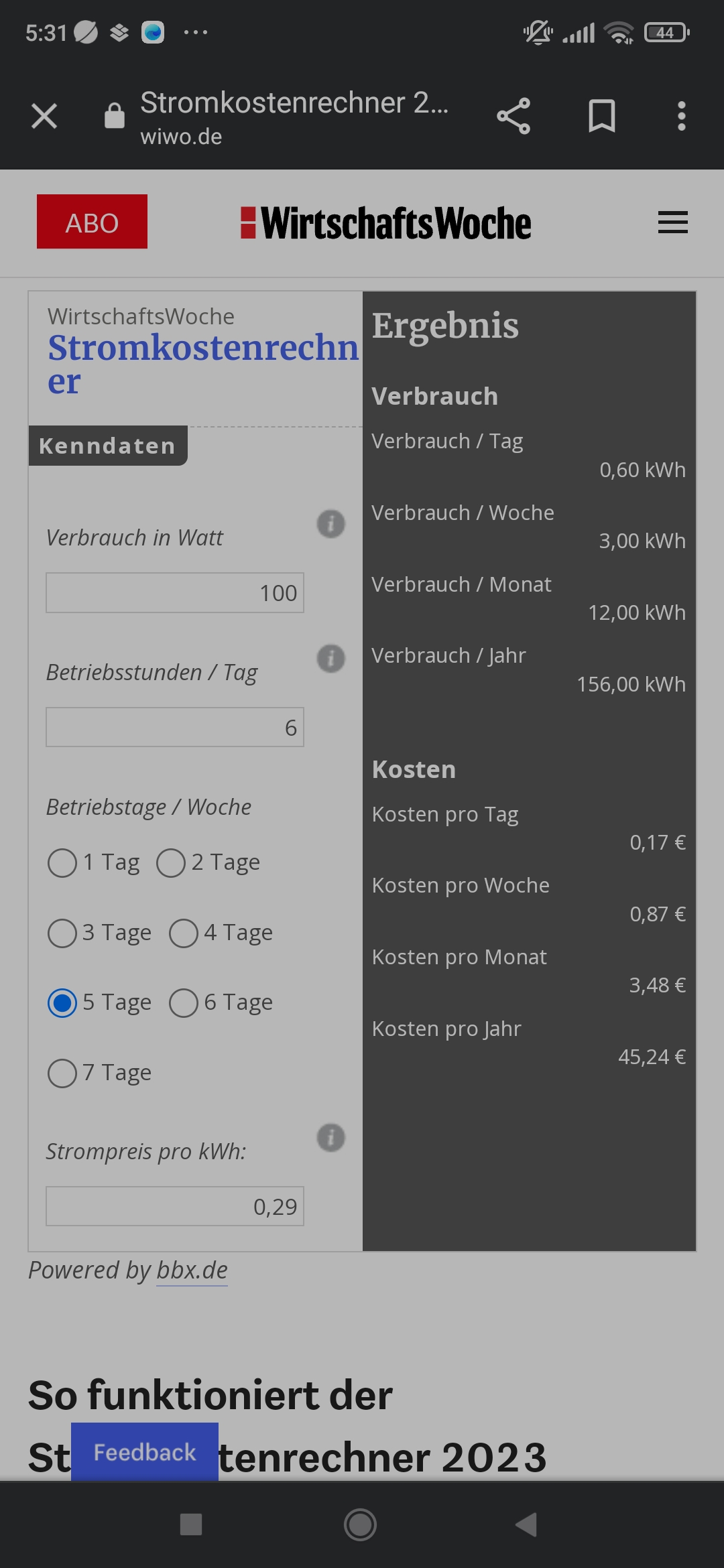Open the browser overflow menu
The image size is (724, 1568).
(x=681, y=117)
